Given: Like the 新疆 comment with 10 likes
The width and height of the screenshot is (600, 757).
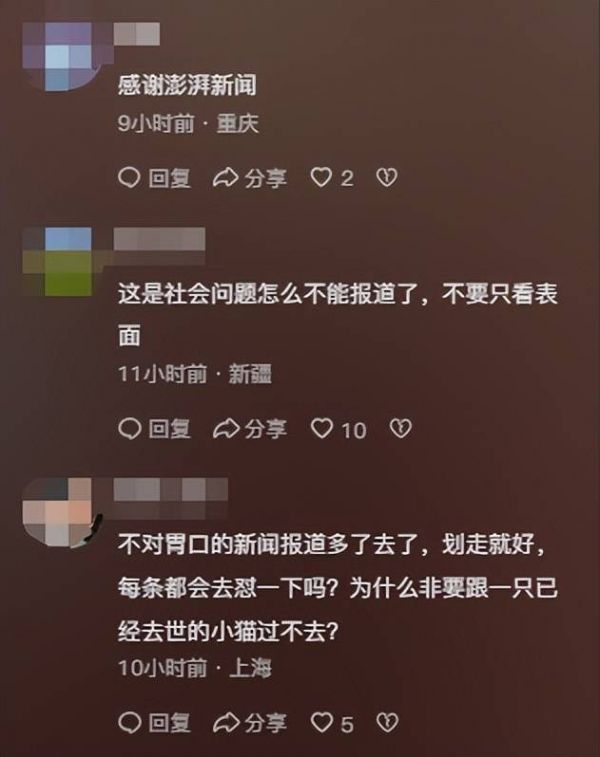Looking at the screenshot, I should pyautogui.click(x=322, y=429).
